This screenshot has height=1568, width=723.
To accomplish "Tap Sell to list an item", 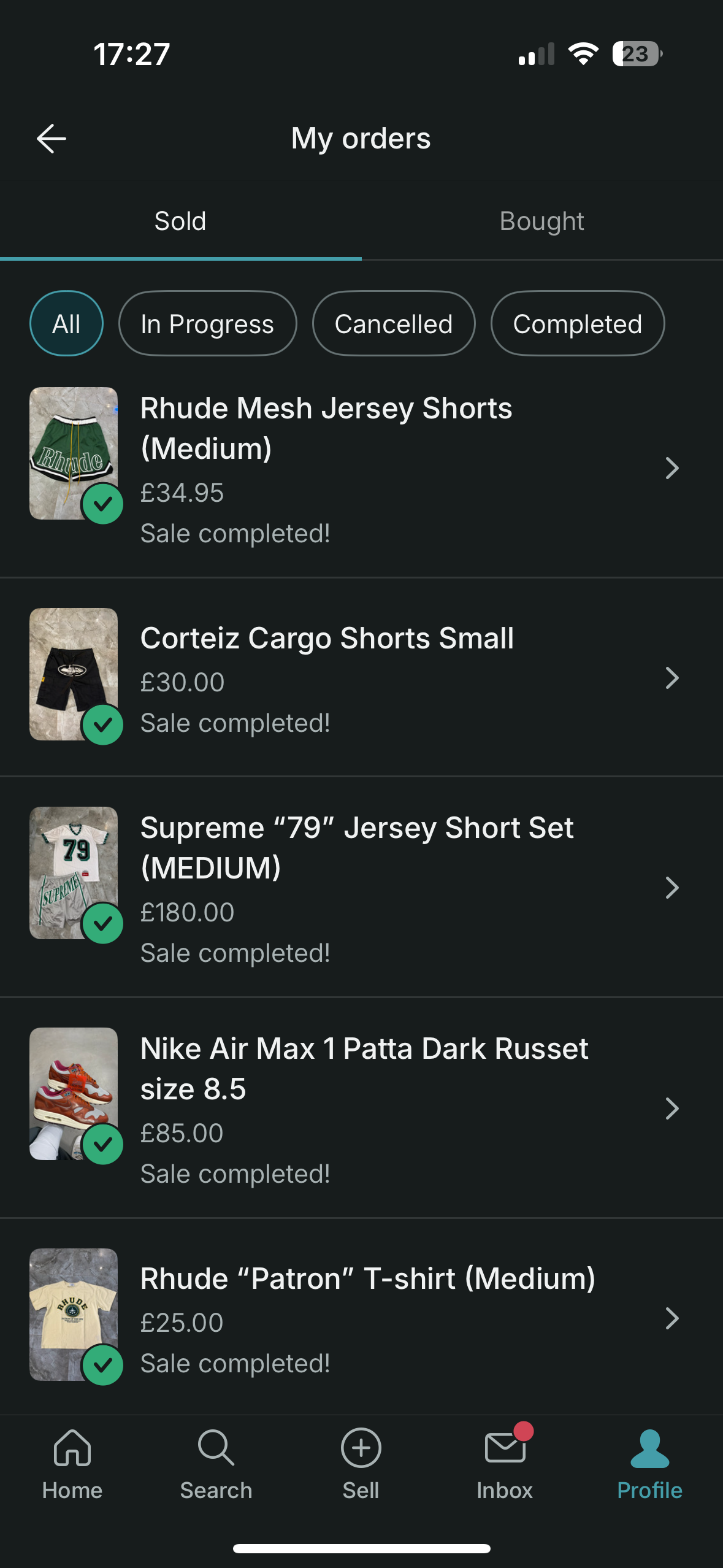I will [361, 1464].
